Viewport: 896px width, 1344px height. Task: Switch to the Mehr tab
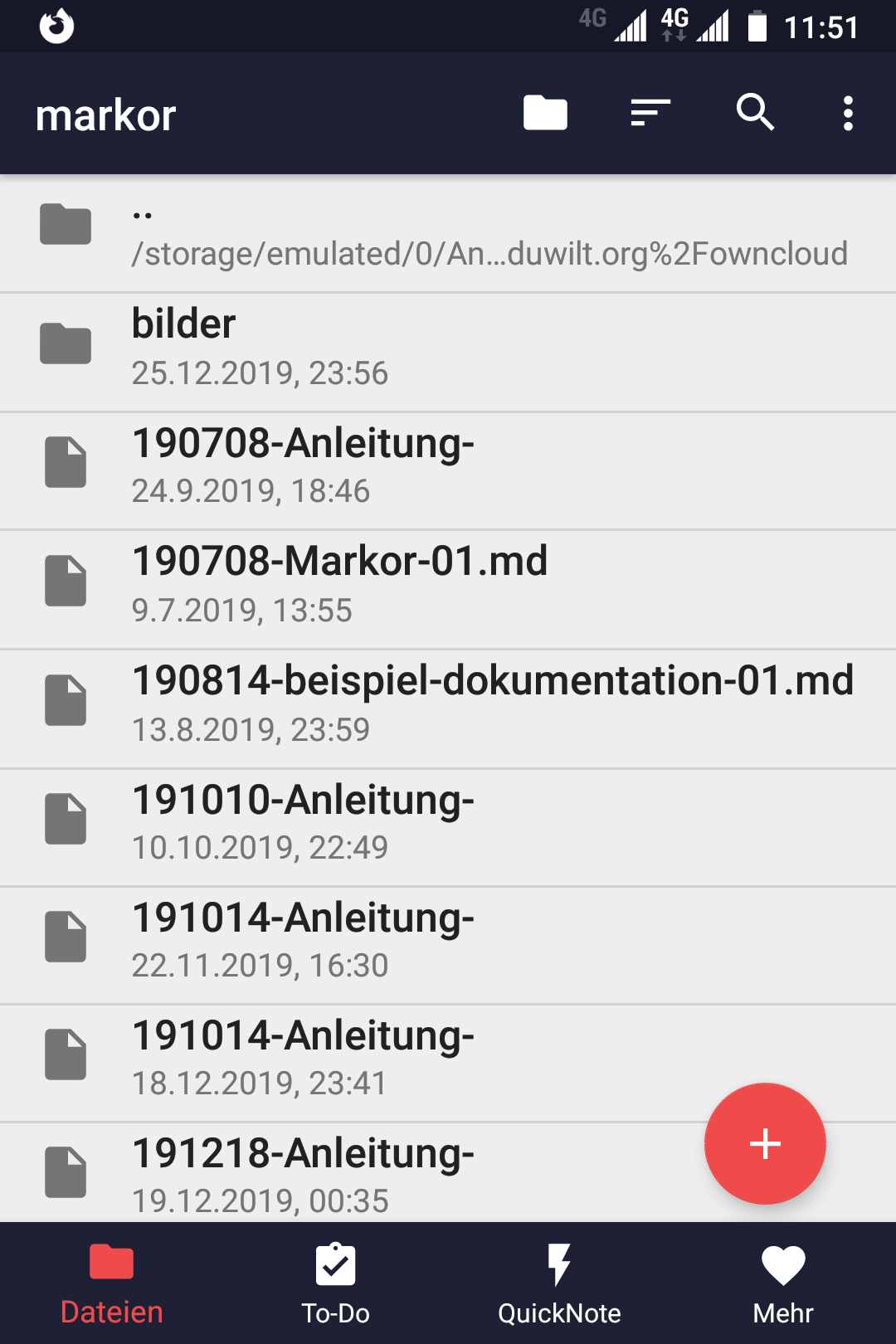[x=783, y=1283]
